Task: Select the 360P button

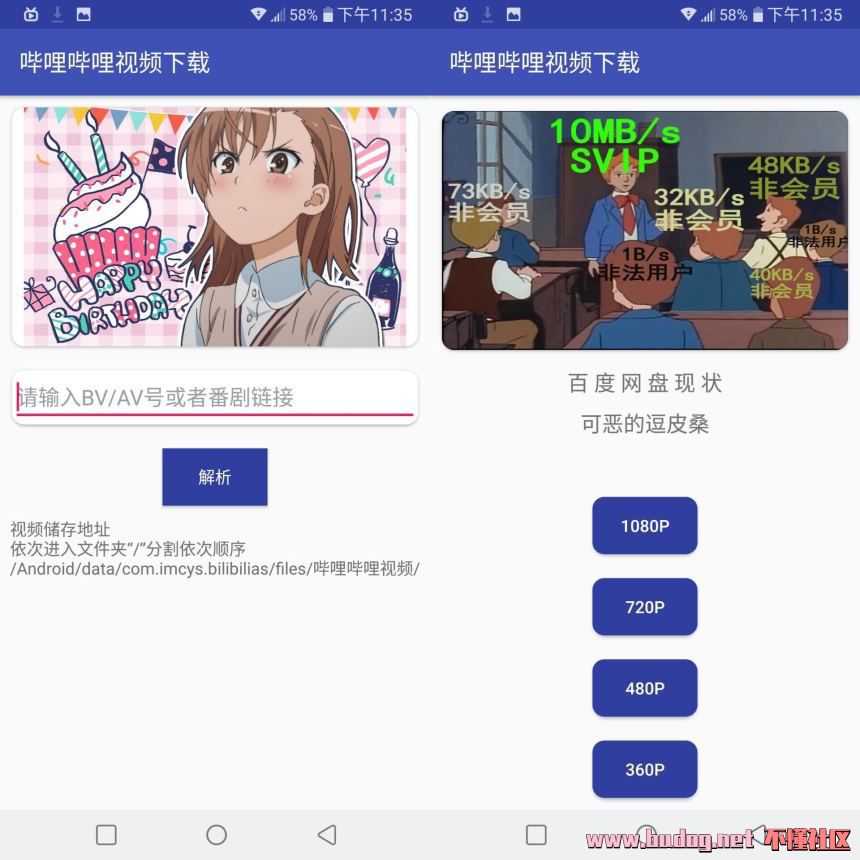Action: [x=644, y=769]
